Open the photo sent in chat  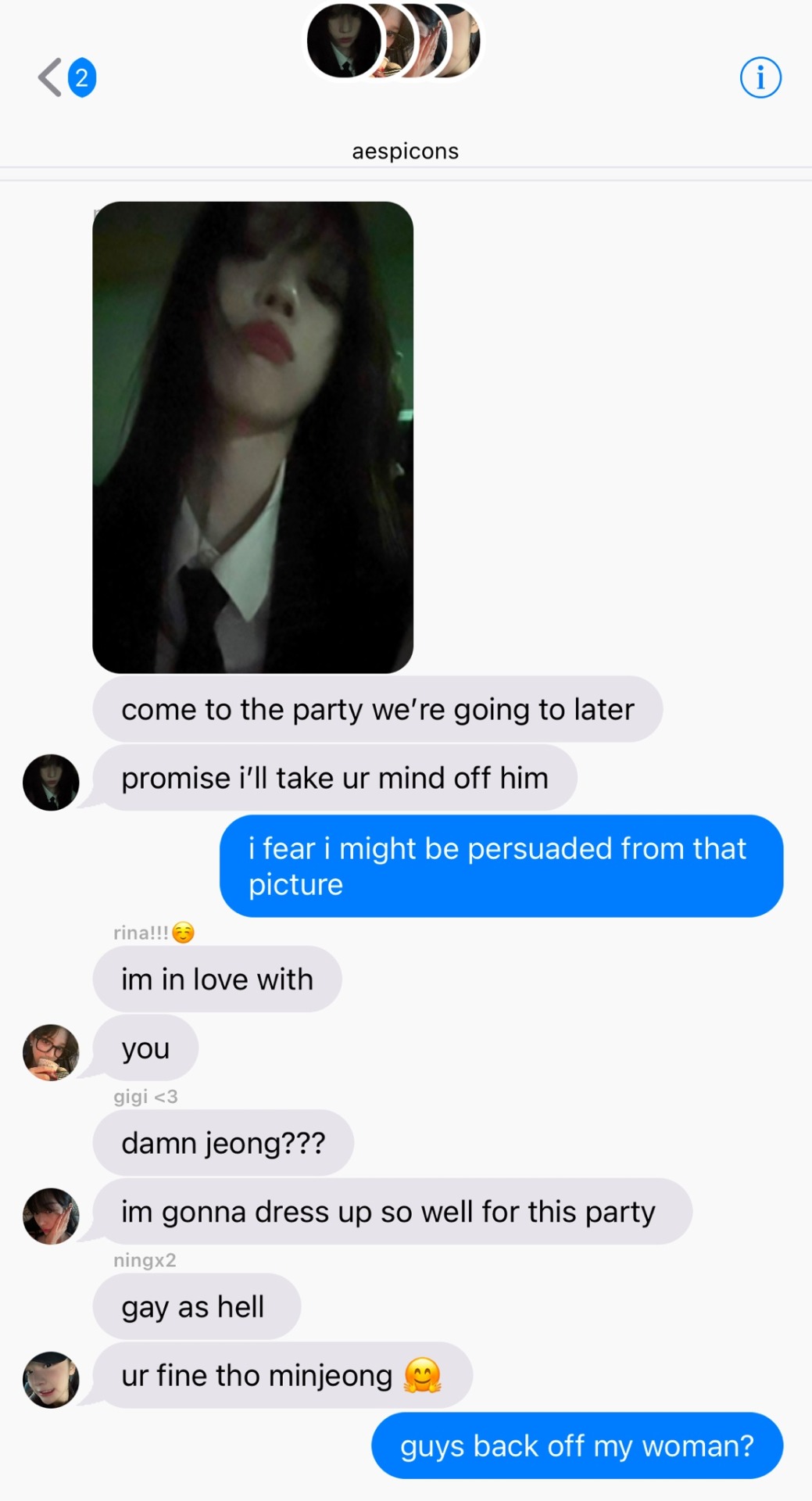click(x=252, y=437)
